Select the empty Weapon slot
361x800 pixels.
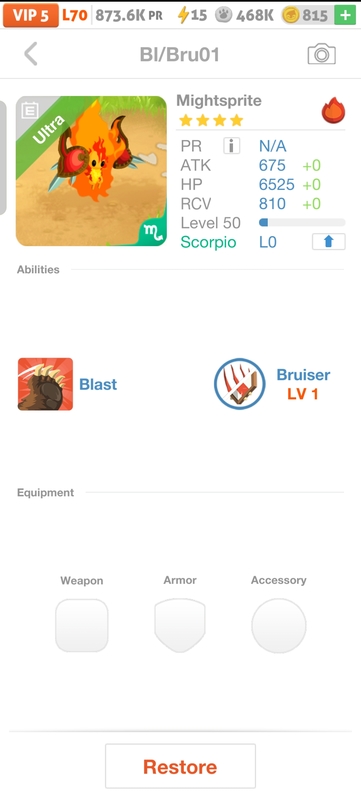click(x=82, y=625)
